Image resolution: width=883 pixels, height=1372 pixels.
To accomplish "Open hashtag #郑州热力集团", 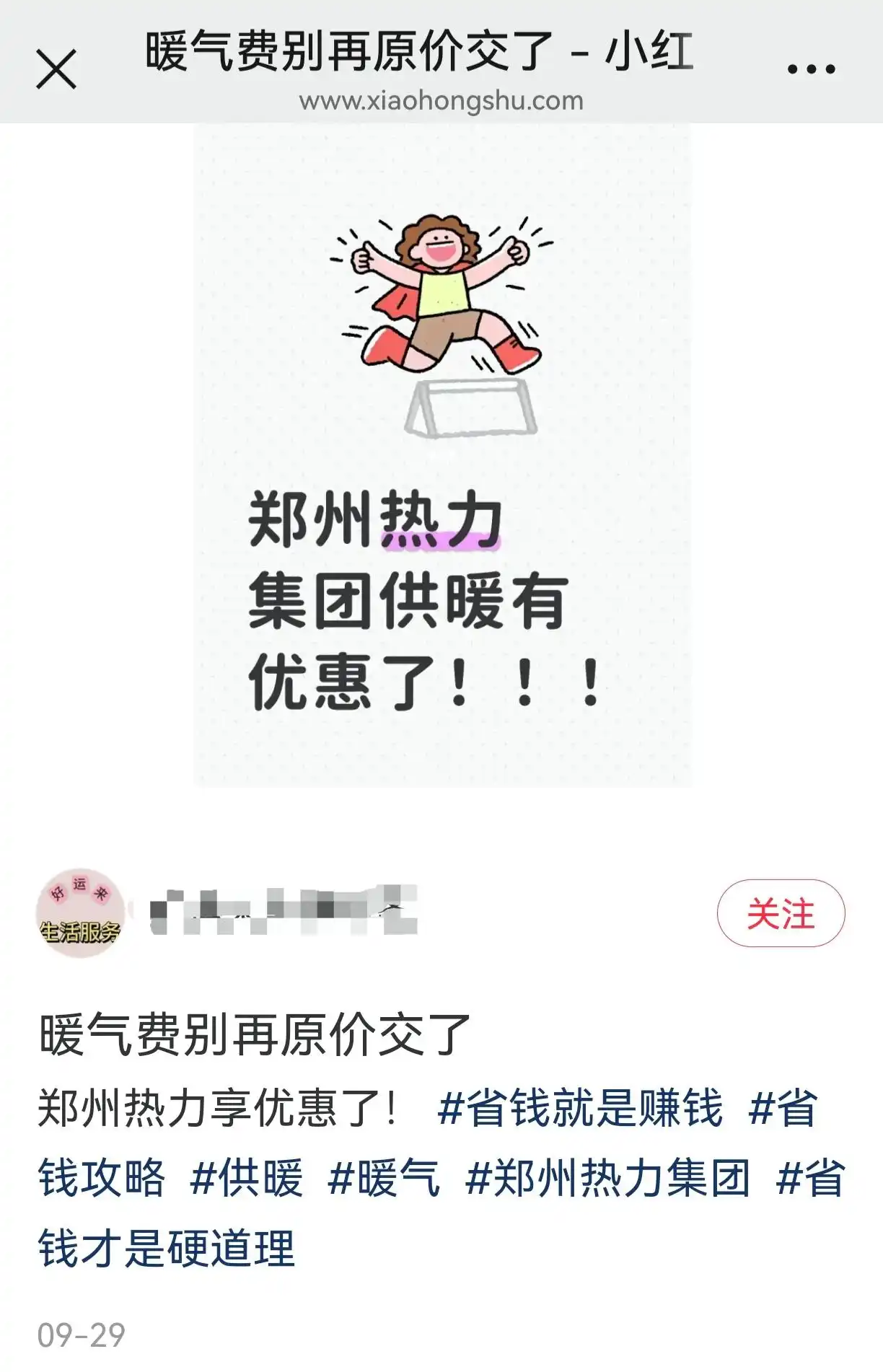I will coord(607,1179).
